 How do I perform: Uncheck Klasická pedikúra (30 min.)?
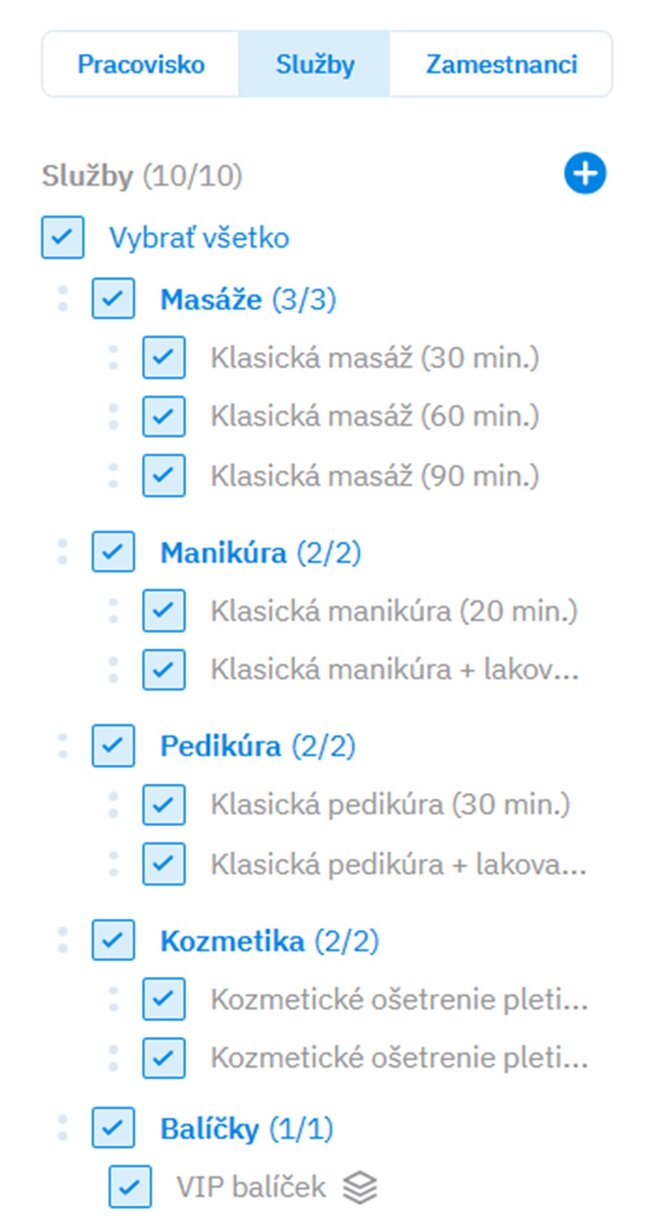(164, 805)
